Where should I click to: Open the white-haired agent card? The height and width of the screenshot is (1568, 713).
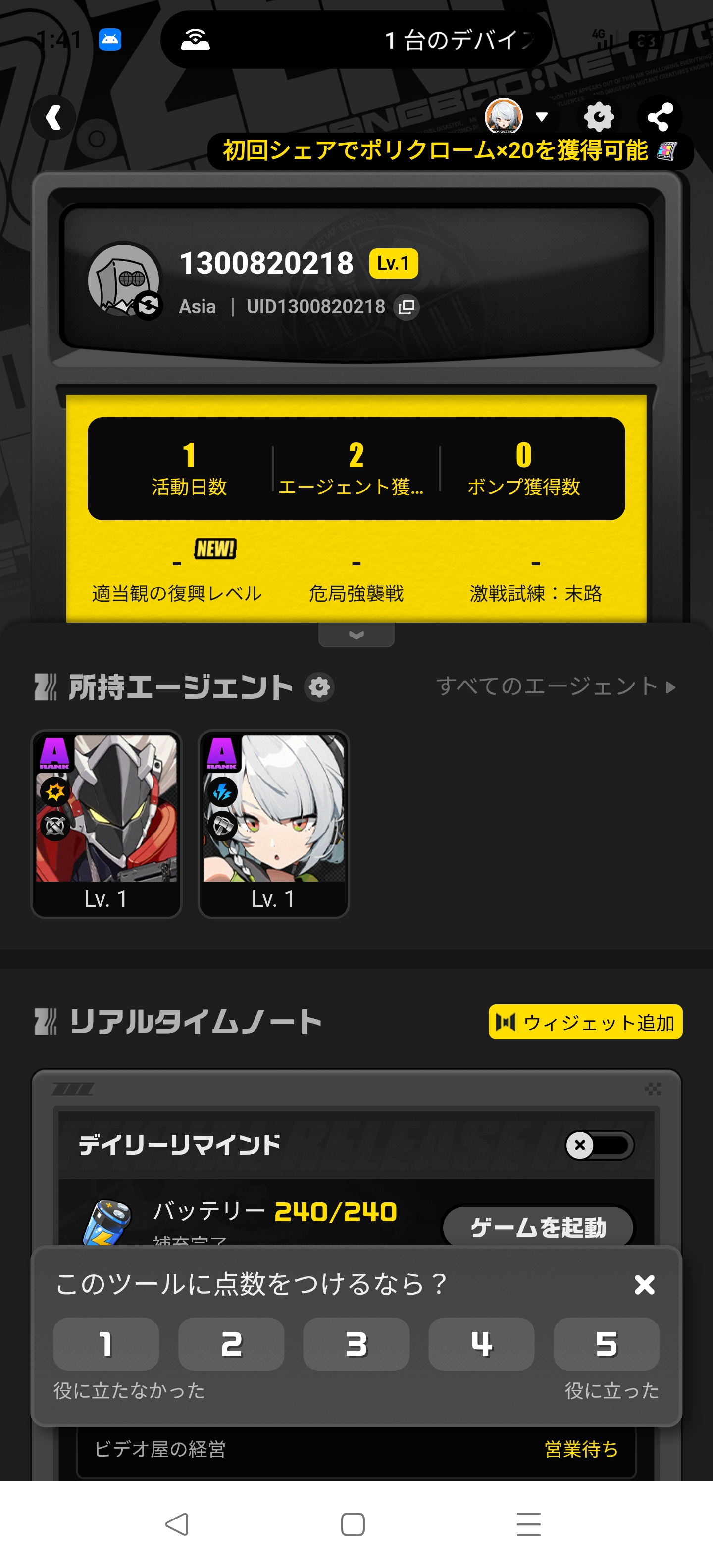coord(273,823)
